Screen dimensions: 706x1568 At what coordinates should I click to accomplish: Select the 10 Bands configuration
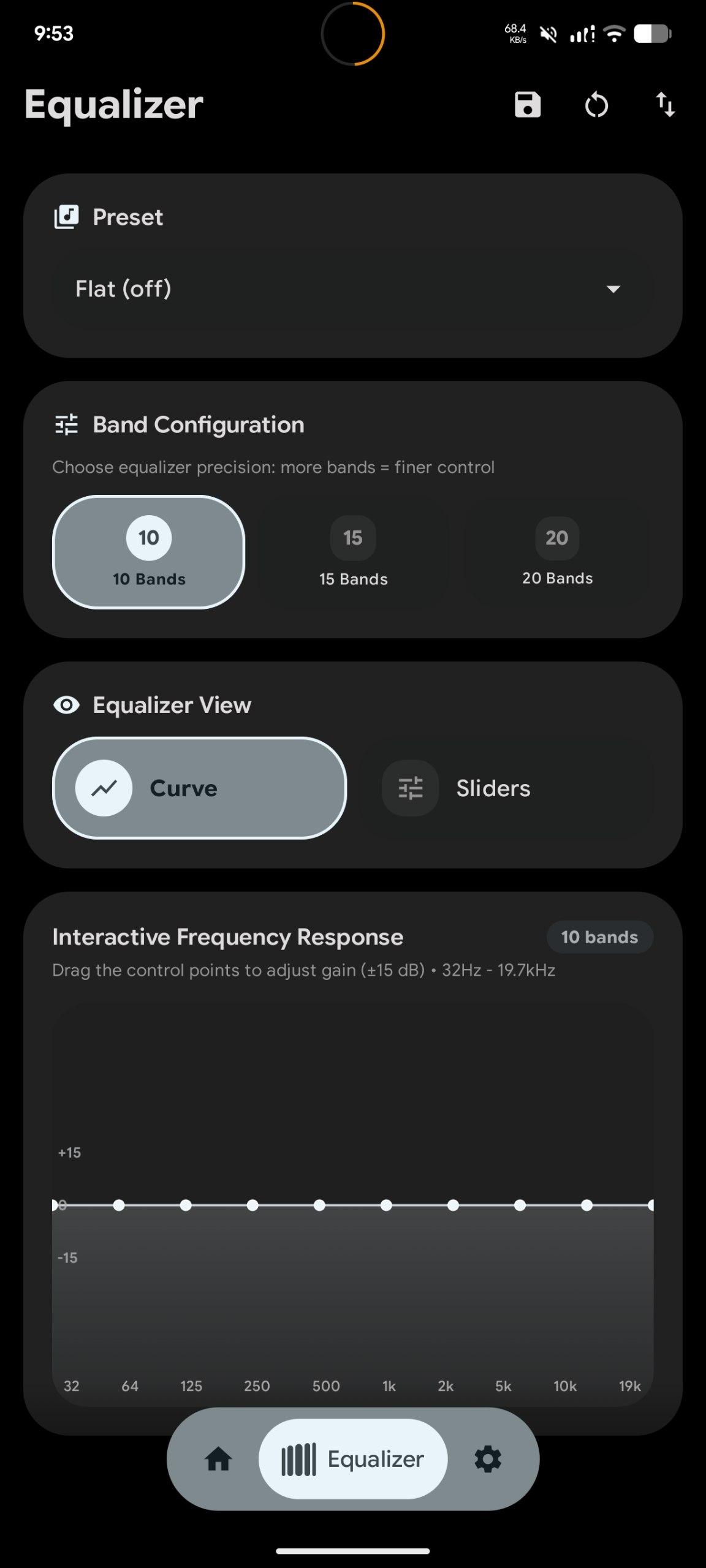pos(149,552)
